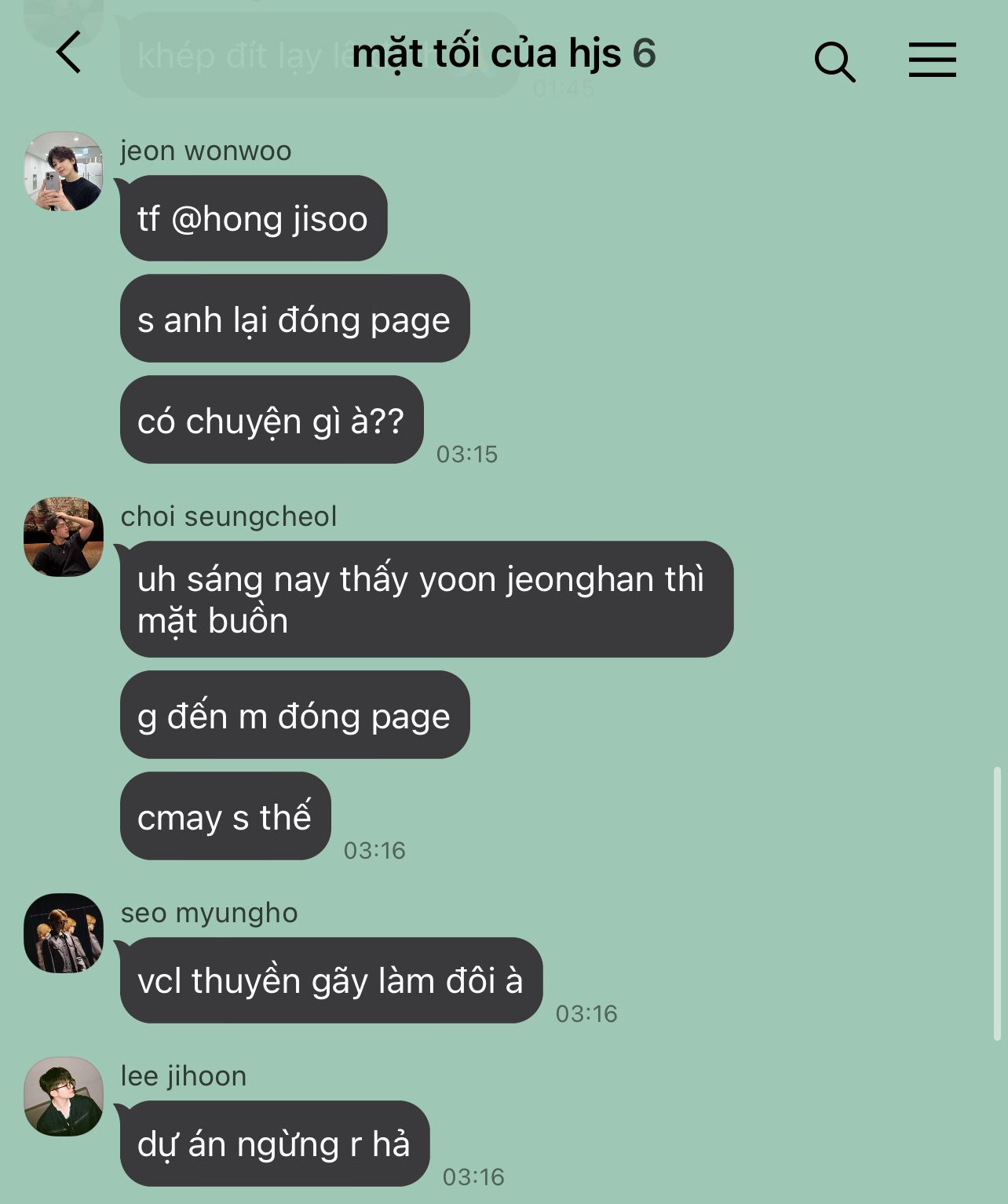1008x1204 pixels.
Task: View choi seungcheol's avatar
Action: coord(64,537)
